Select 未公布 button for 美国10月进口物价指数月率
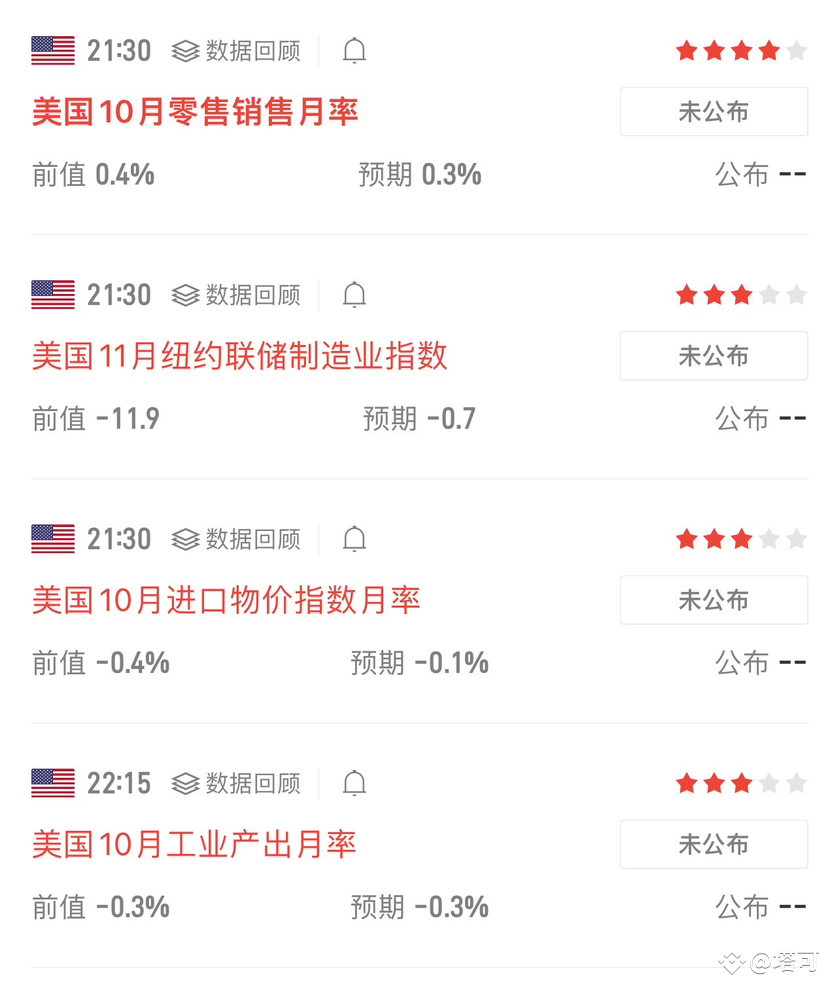Image resolution: width=828 pixels, height=984 pixels. 713,600
